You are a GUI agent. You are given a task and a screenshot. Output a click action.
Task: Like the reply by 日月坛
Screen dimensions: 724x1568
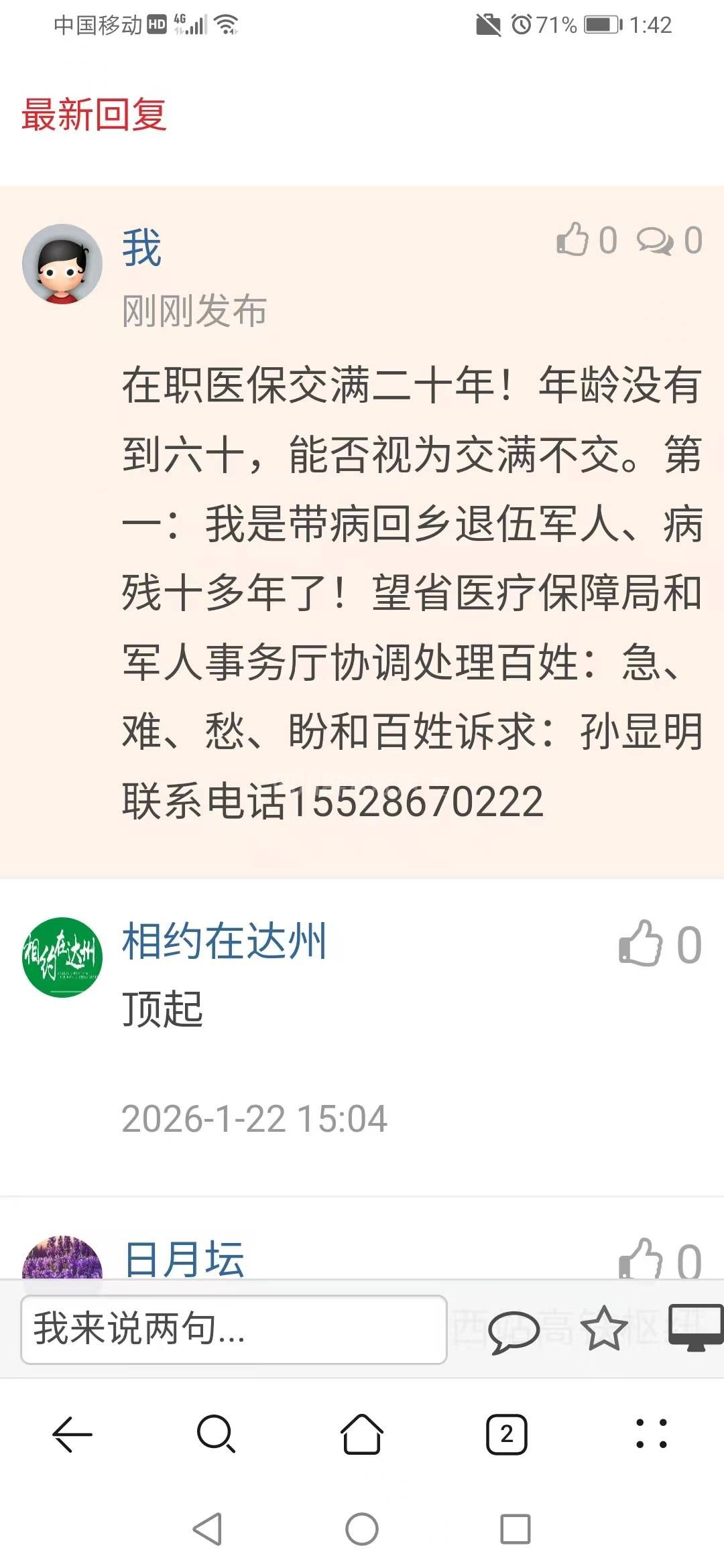pos(642,1260)
